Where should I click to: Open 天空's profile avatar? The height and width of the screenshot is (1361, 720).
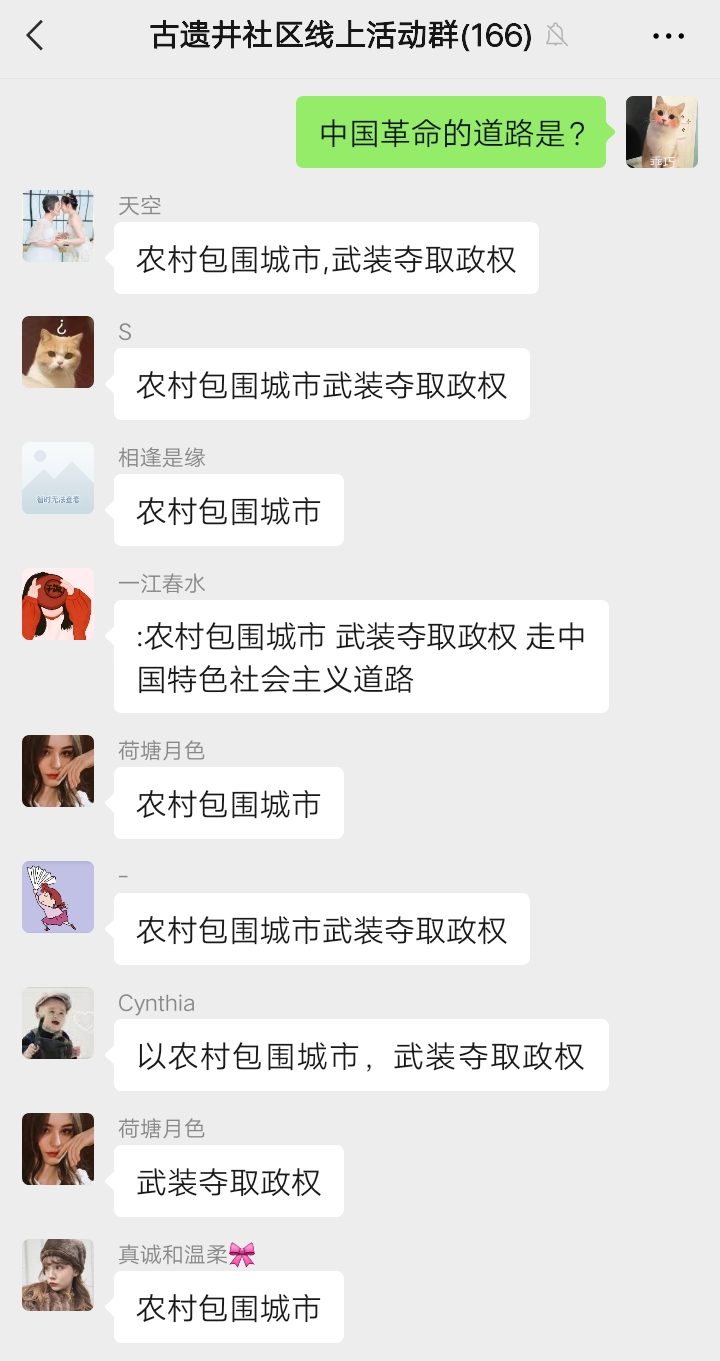click(58, 226)
